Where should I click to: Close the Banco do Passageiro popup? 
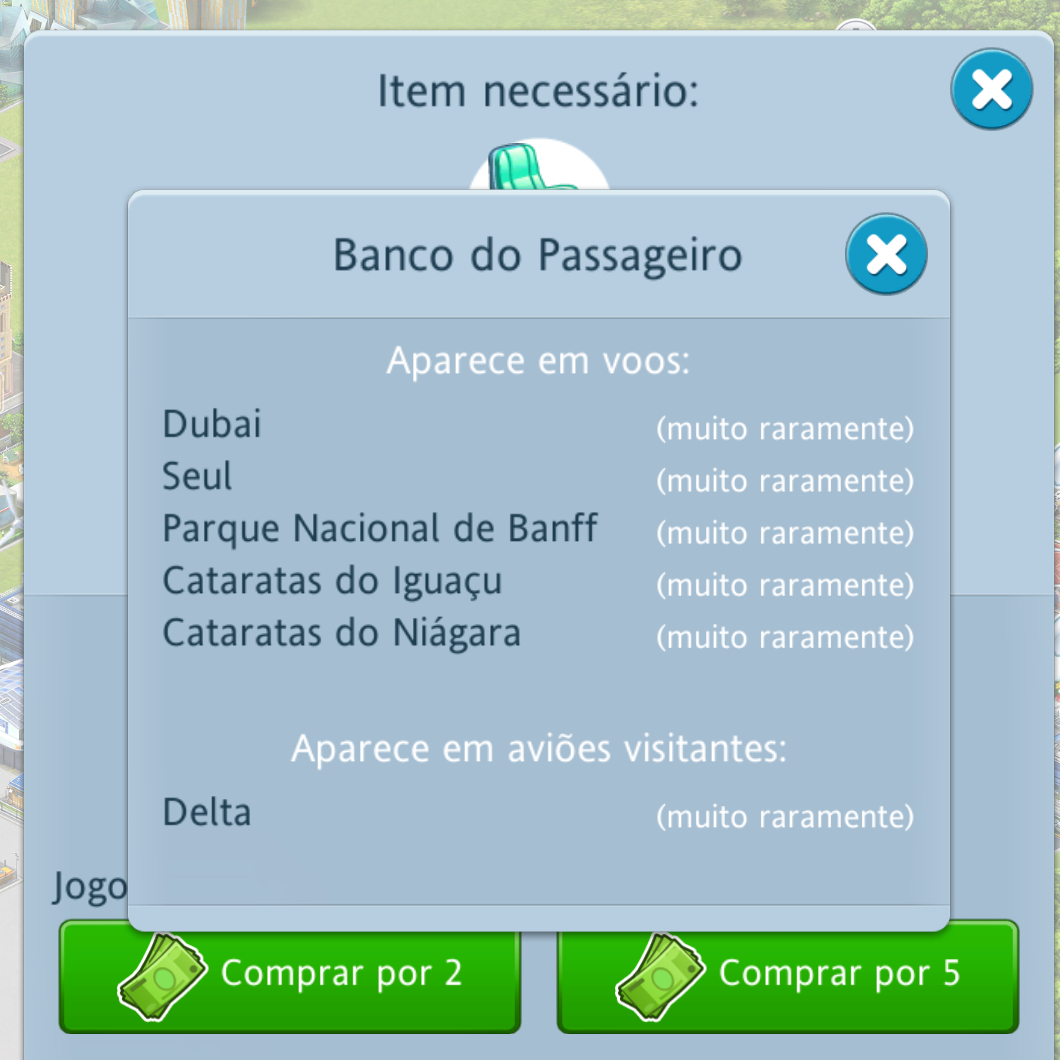[x=886, y=254]
